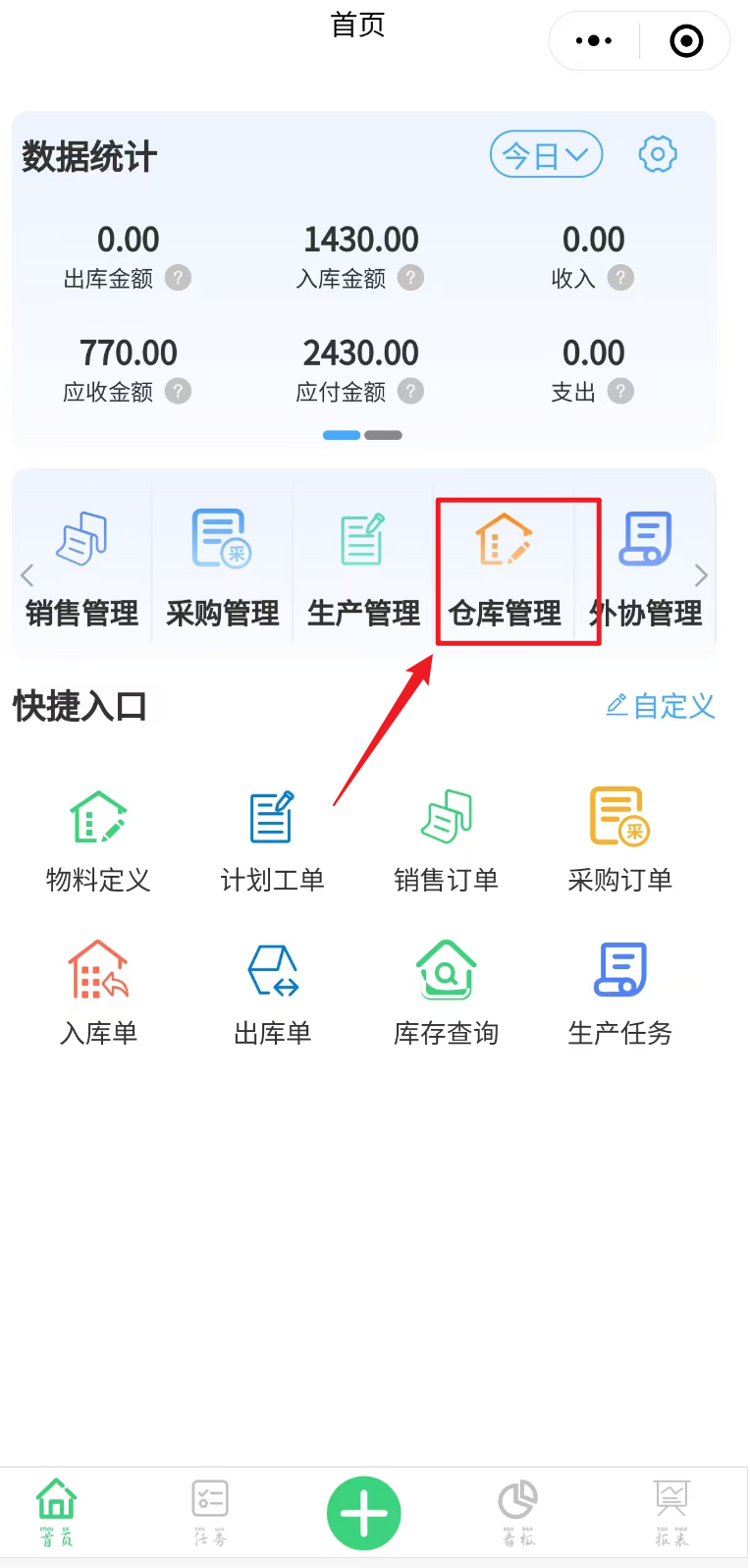The height and width of the screenshot is (1568, 750).
Task: Show help for 出库金额
Action: point(178,278)
